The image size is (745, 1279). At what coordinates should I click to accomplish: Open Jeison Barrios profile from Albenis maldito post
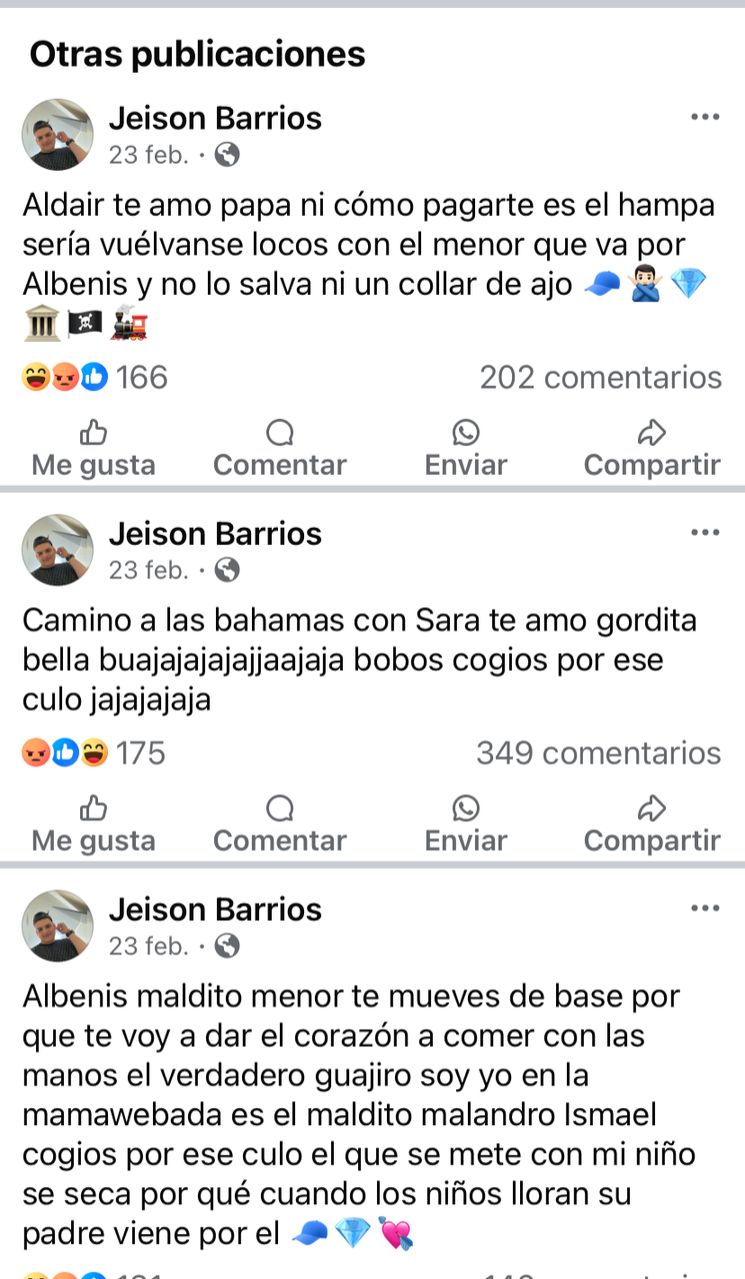coord(214,909)
